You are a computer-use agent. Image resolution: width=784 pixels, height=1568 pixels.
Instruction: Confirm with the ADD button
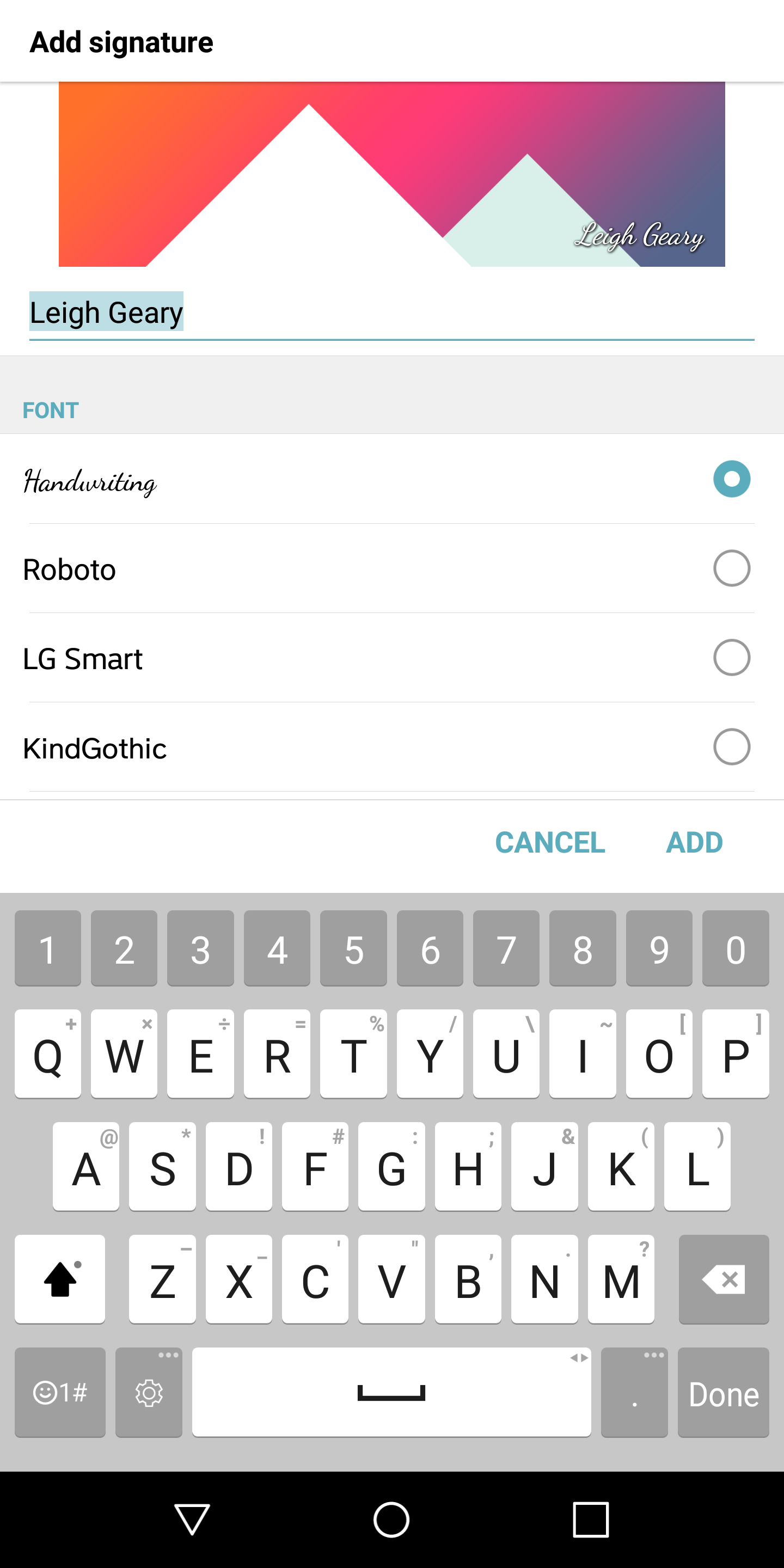tap(694, 842)
